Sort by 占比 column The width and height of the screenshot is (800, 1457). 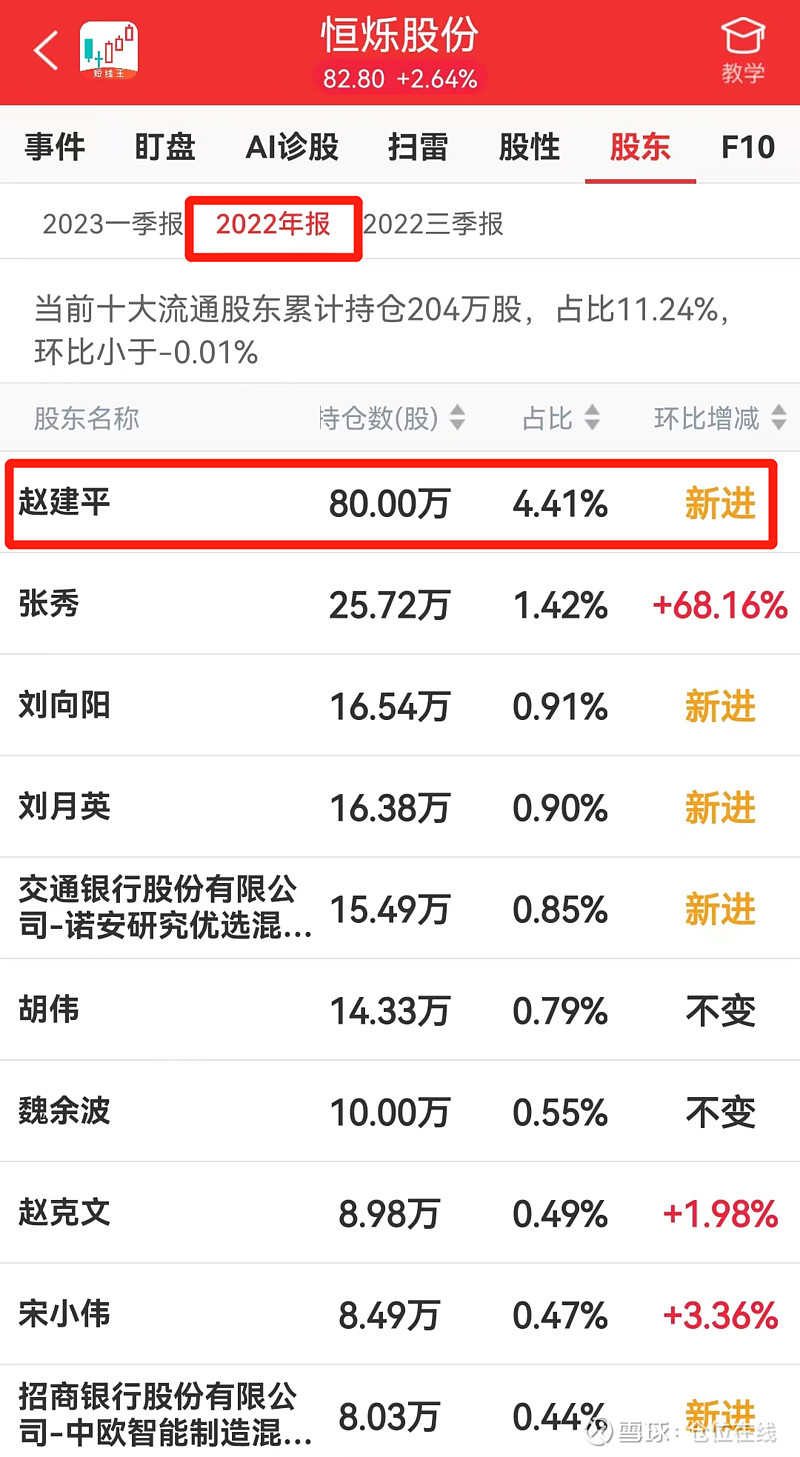click(x=561, y=418)
